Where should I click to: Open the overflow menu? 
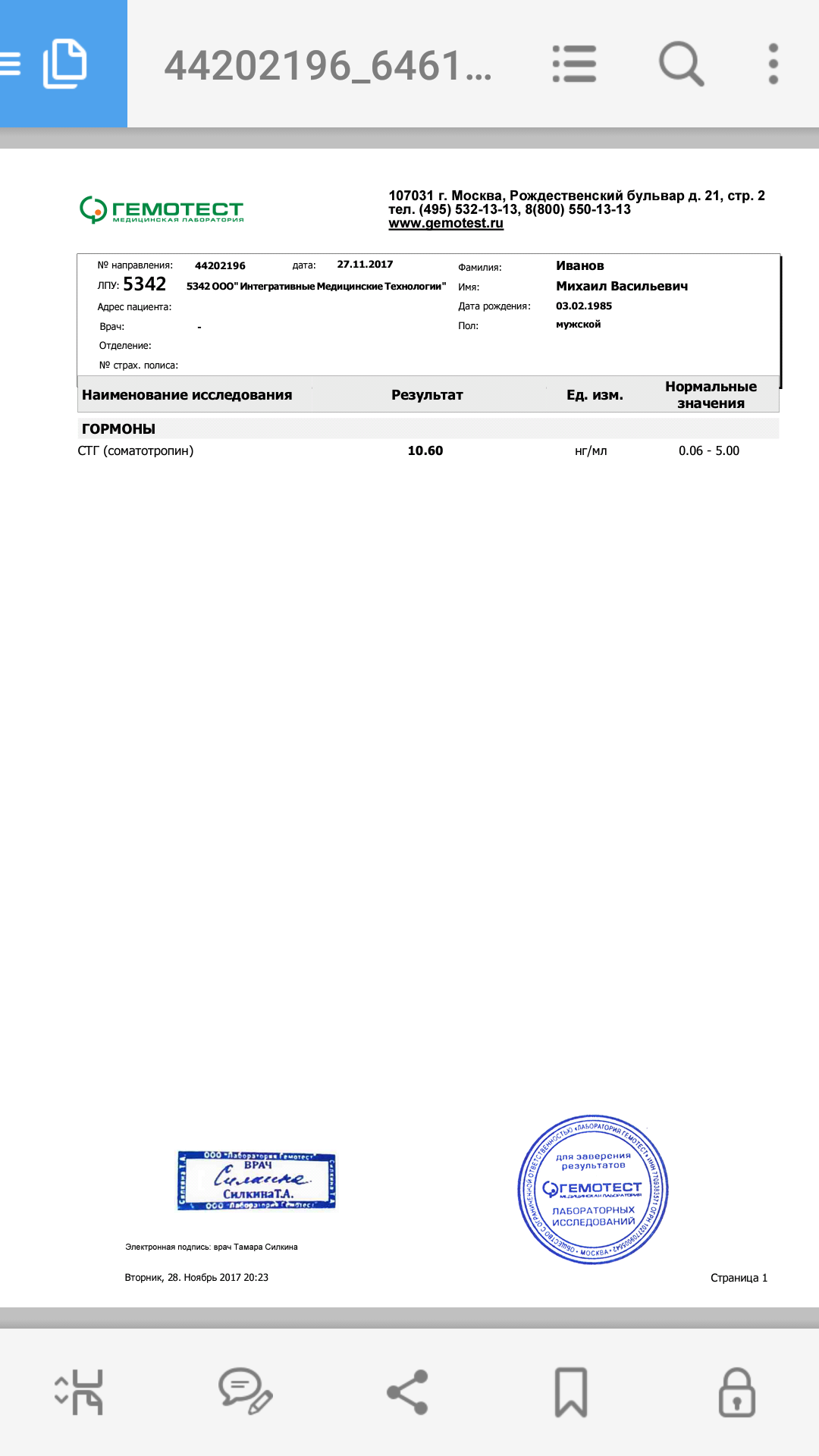click(x=773, y=64)
